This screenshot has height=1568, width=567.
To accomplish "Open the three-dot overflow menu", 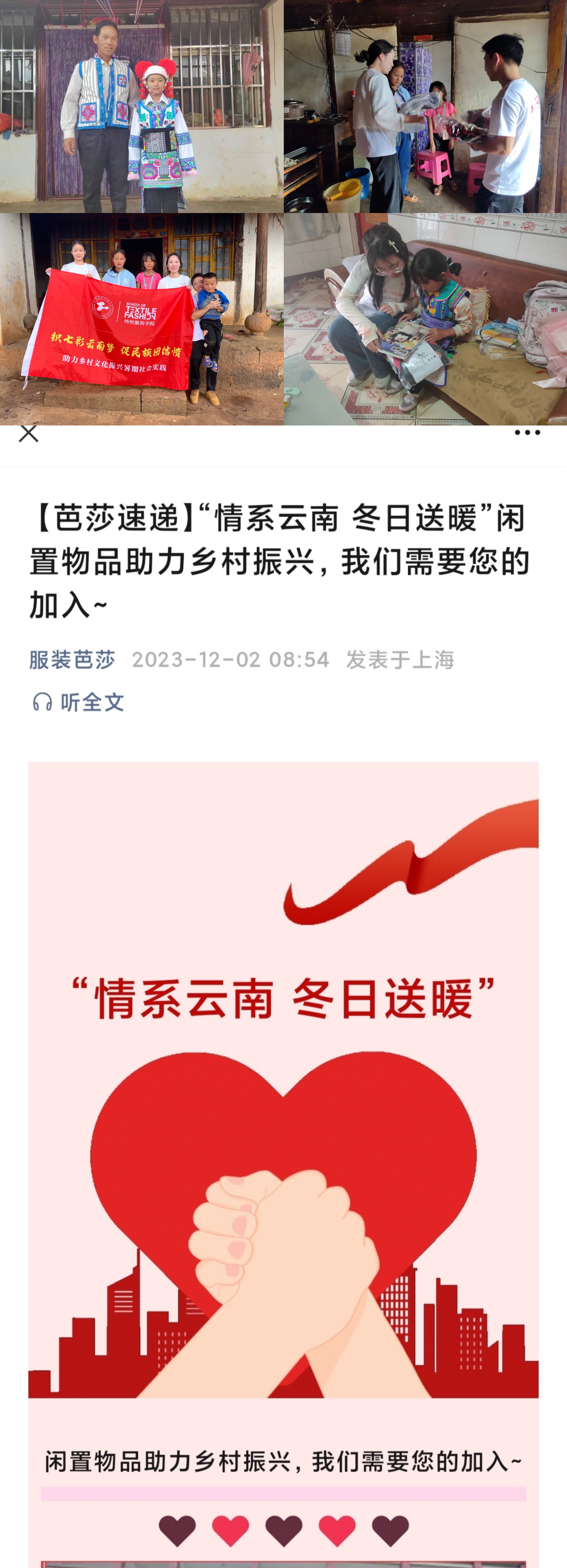I will [x=527, y=433].
